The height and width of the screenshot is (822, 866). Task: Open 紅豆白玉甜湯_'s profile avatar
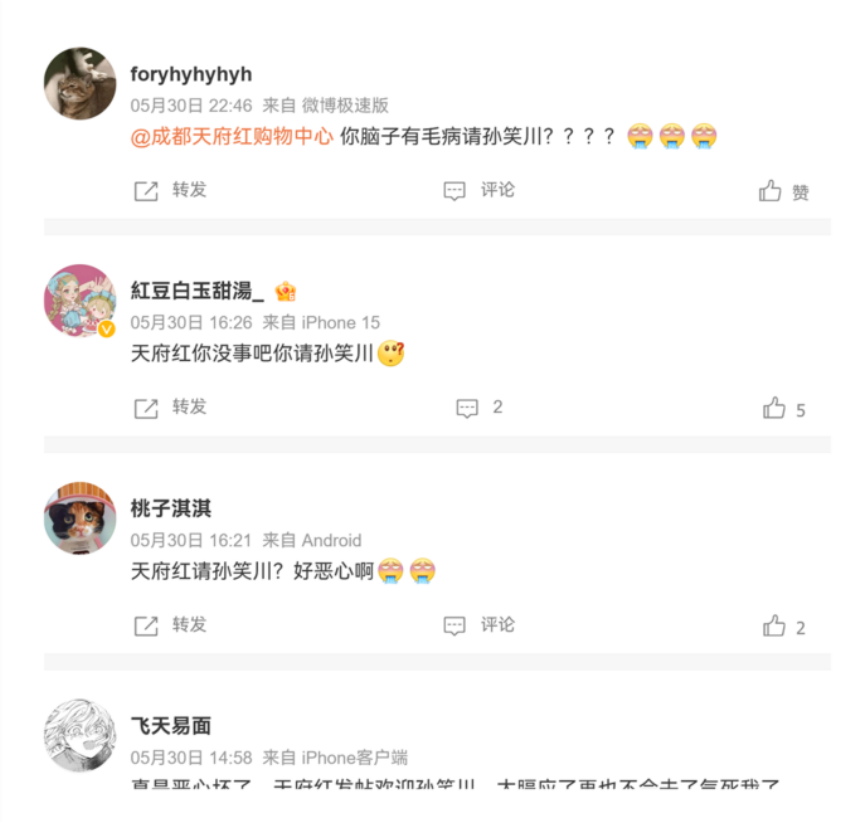(x=80, y=300)
